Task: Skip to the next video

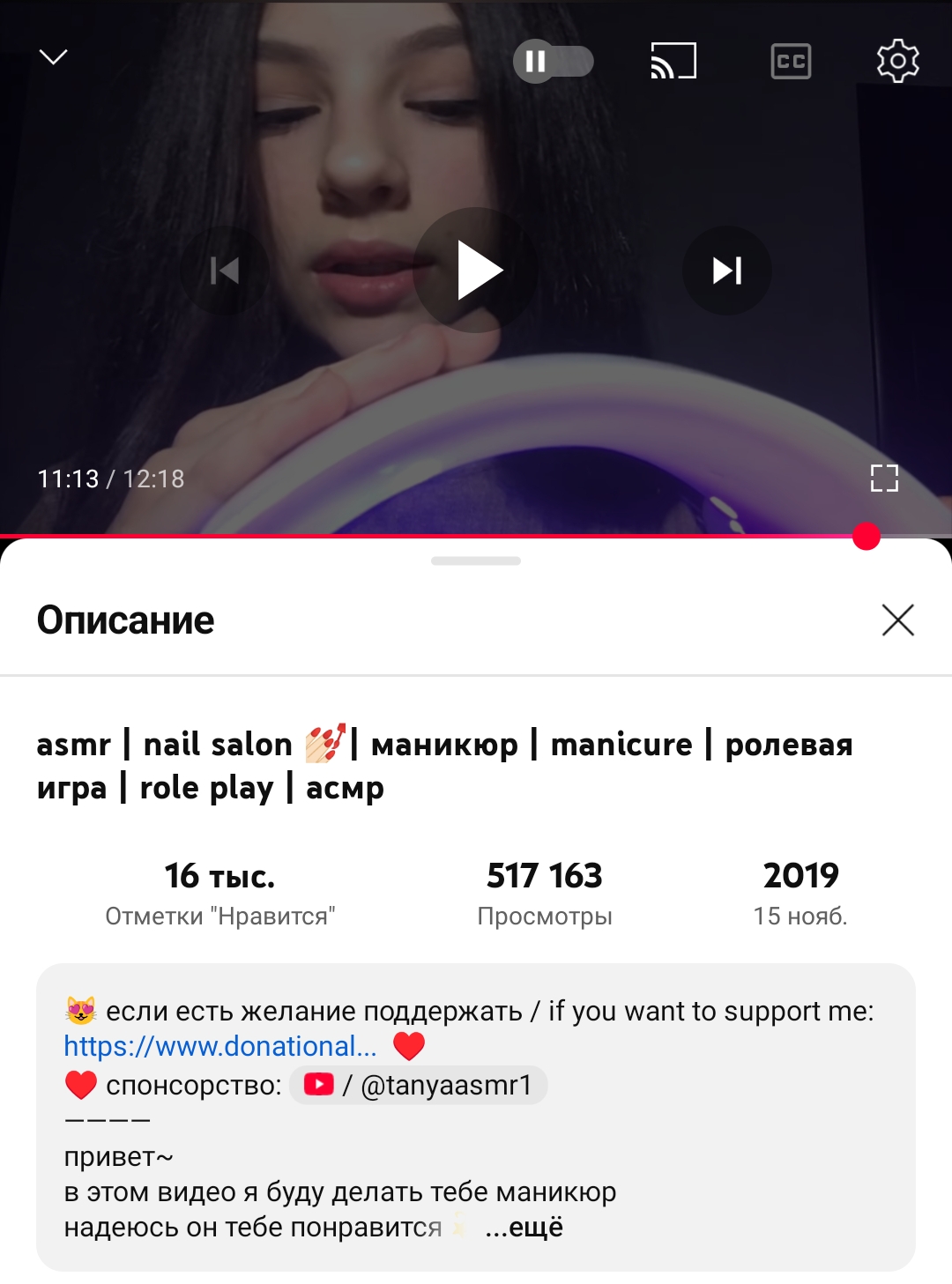Action: pos(727,271)
